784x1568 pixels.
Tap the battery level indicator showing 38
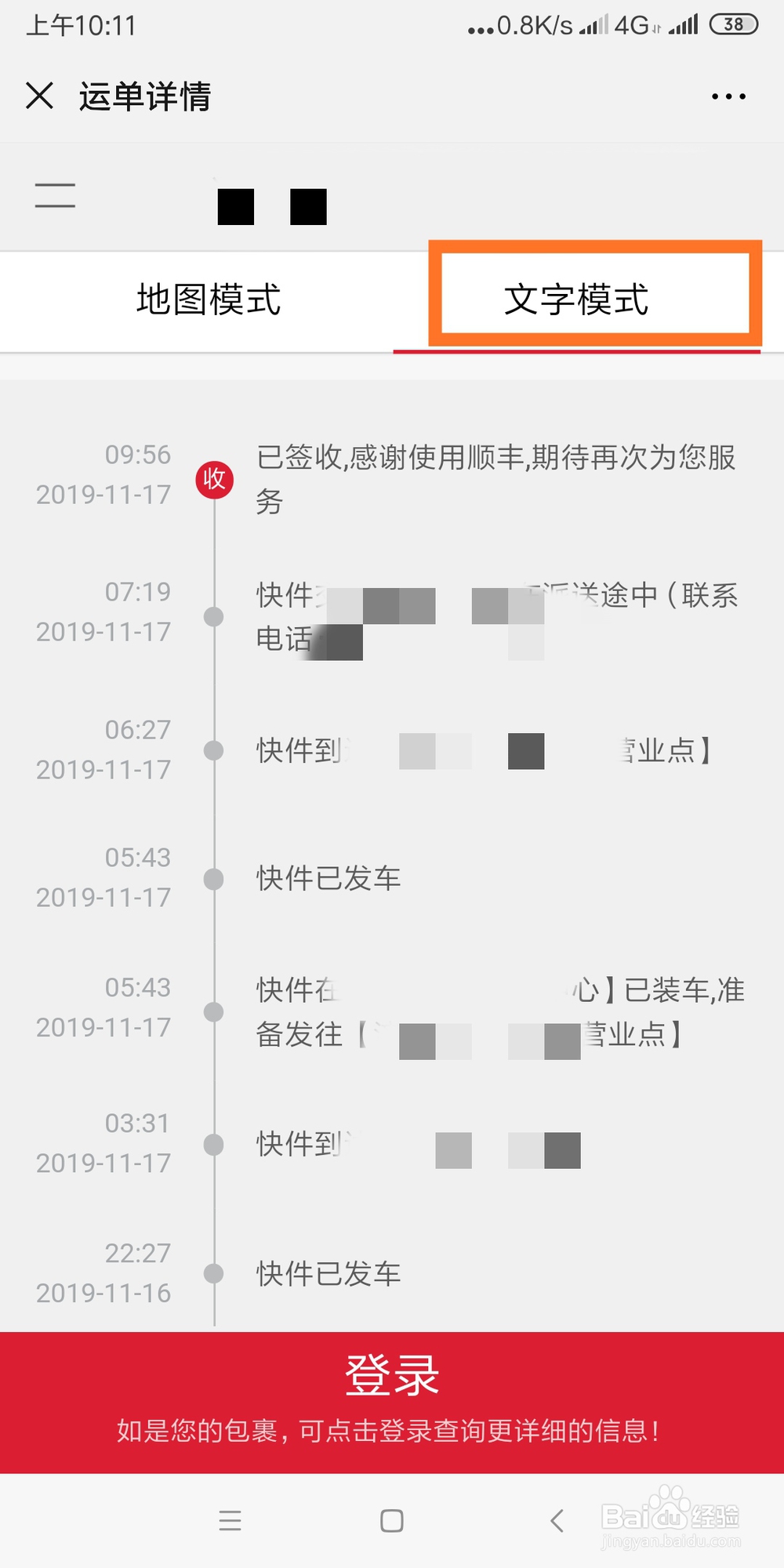pos(734,24)
